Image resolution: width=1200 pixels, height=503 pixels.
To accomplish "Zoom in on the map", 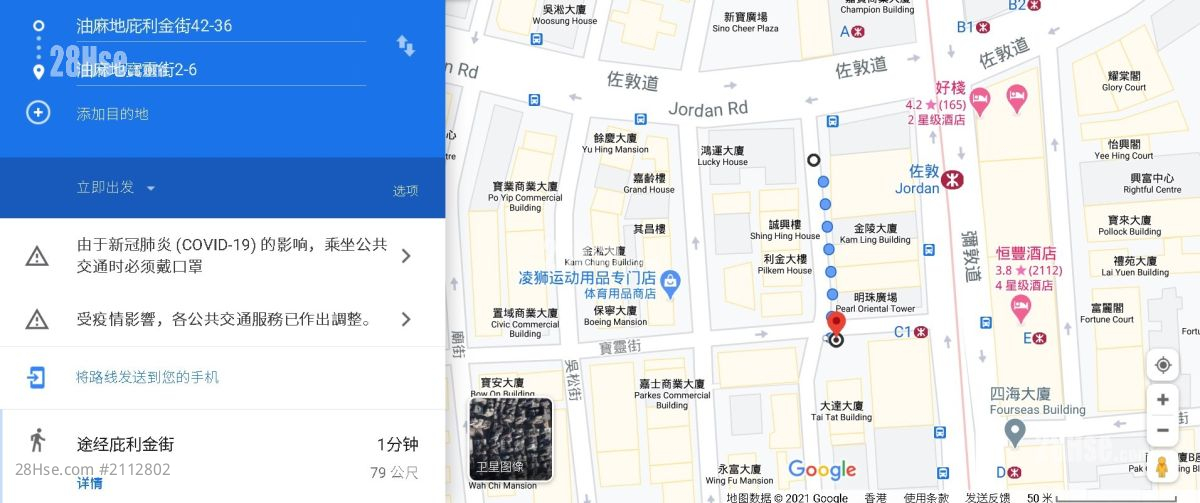I will [1162, 400].
